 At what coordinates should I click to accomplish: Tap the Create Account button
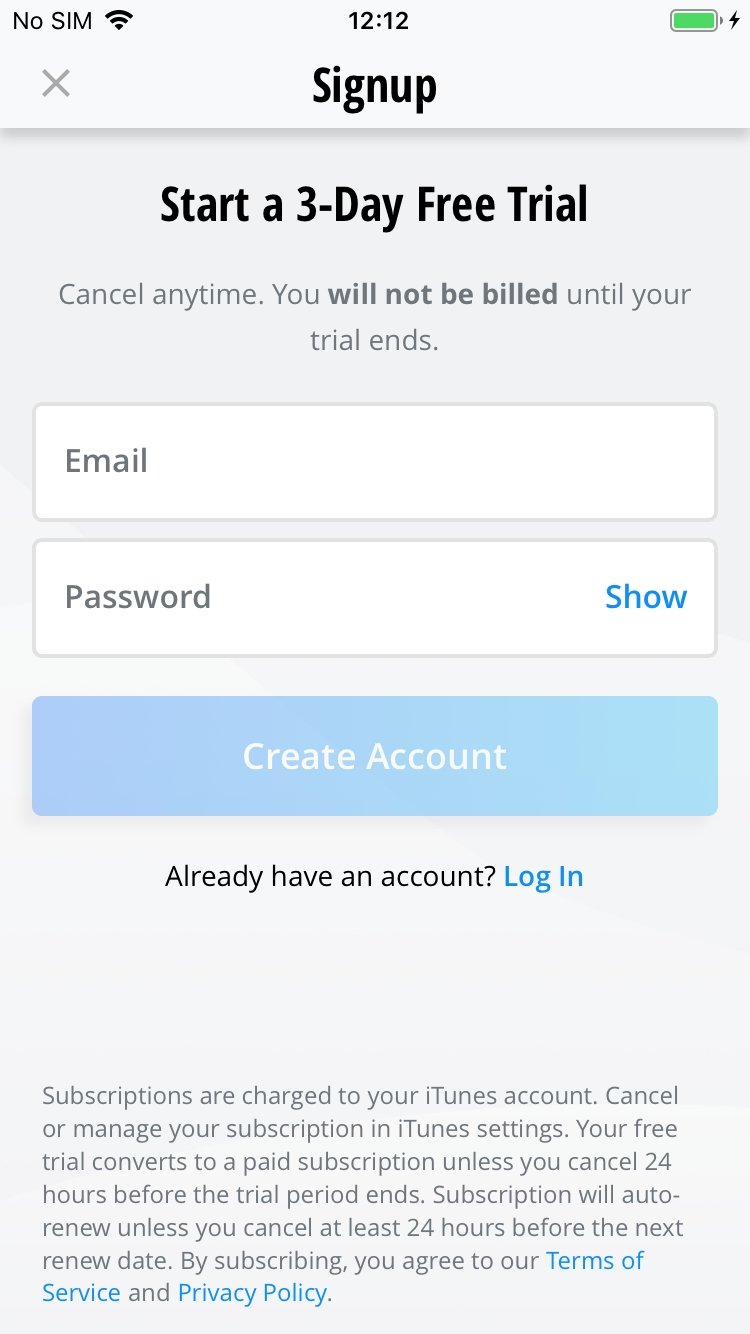tap(375, 756)
